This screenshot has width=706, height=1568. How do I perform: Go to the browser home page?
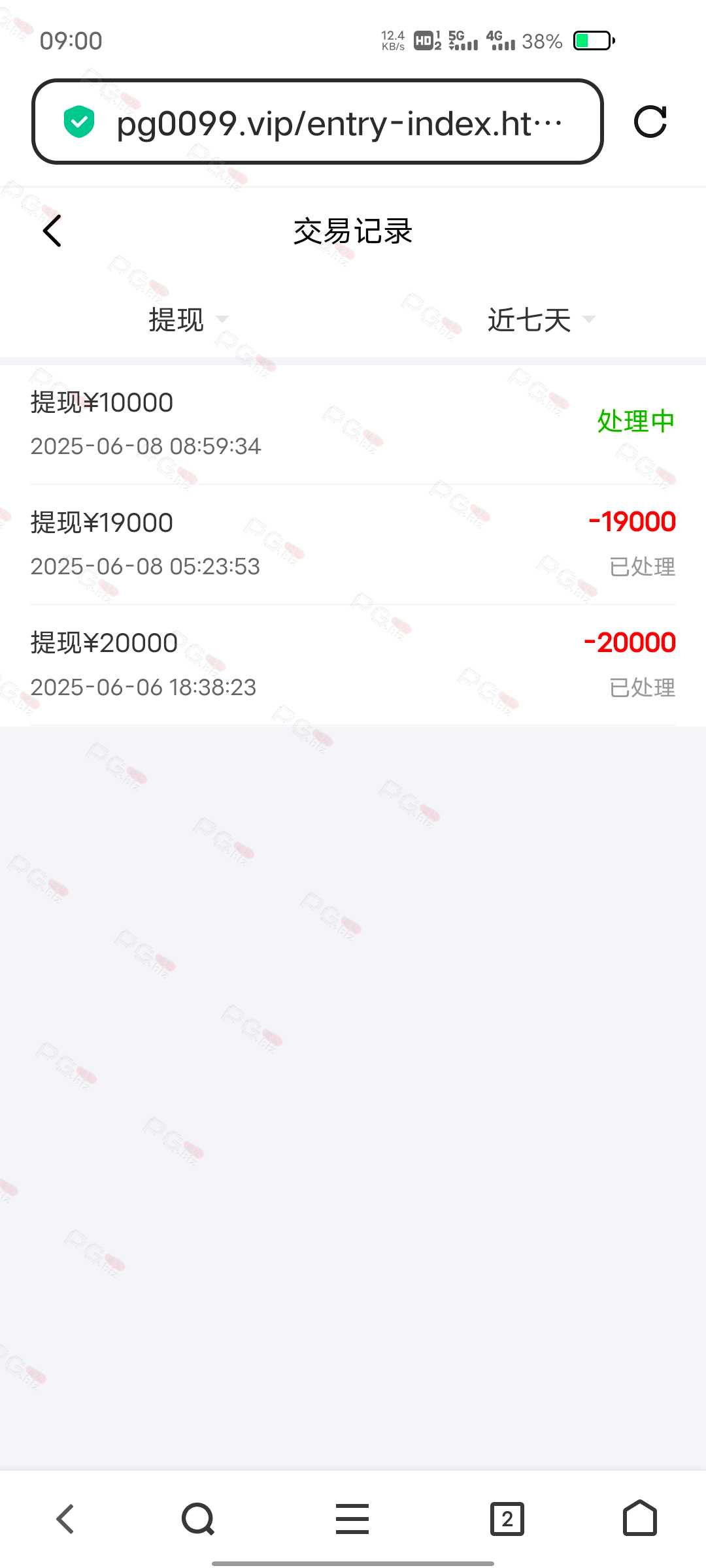pyautogui.click(x=640, y=1518)
